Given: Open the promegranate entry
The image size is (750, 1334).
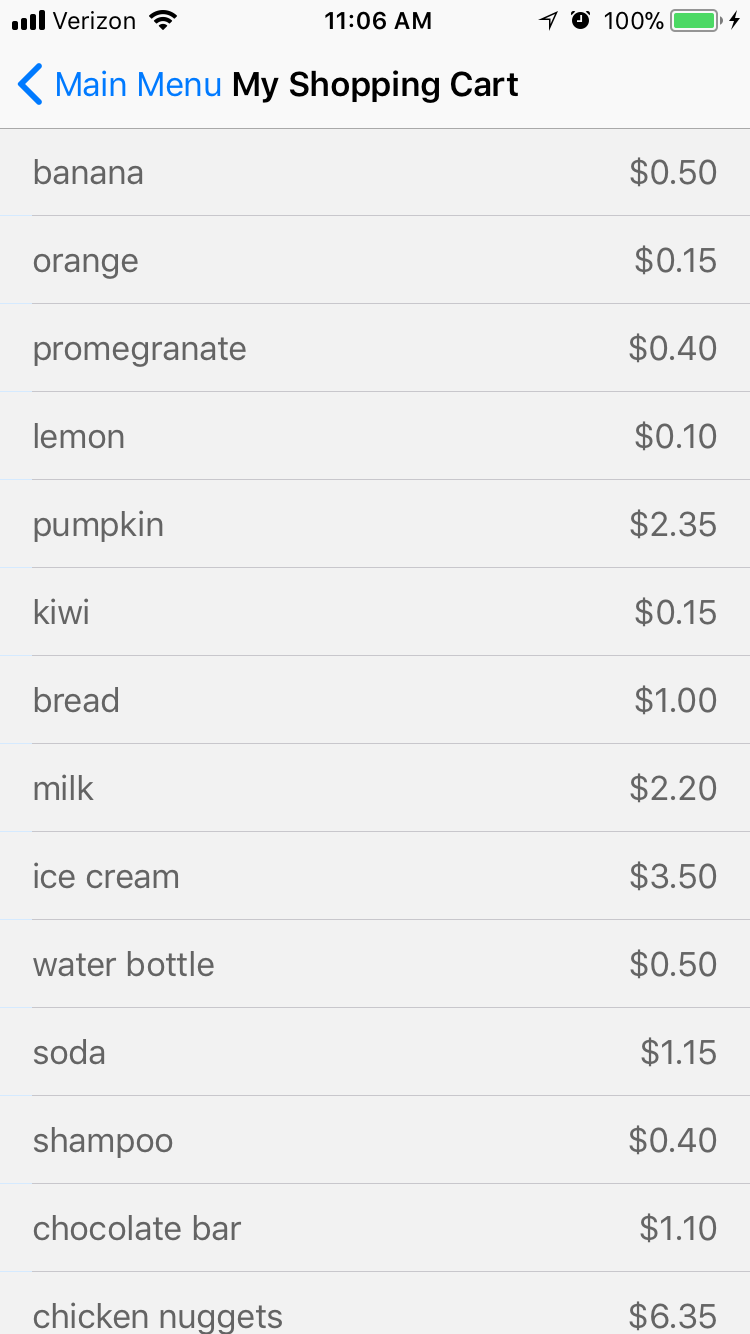Looking at the screenshot, I should pos(375,348).
